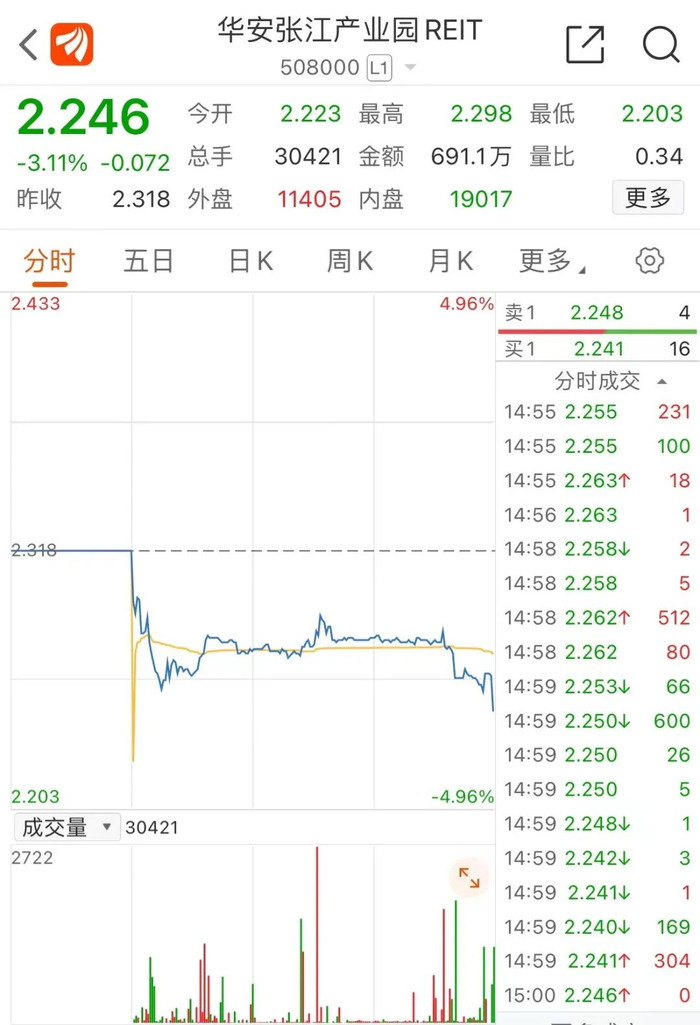Switch to the 分时 chart tab
Screen dimensions: 700x1025
click(49, 262)
